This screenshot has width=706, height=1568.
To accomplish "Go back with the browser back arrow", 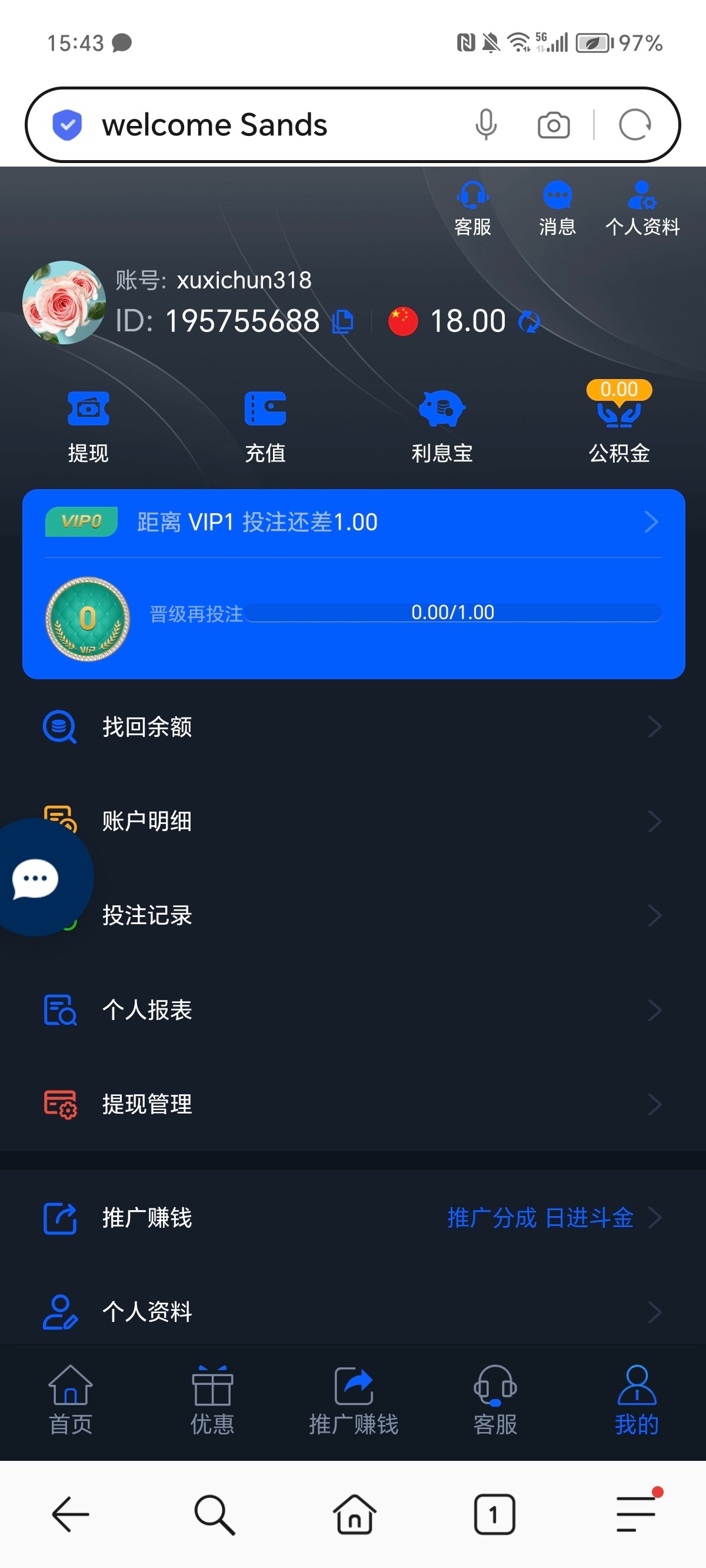I will [x=71, y=1514].
